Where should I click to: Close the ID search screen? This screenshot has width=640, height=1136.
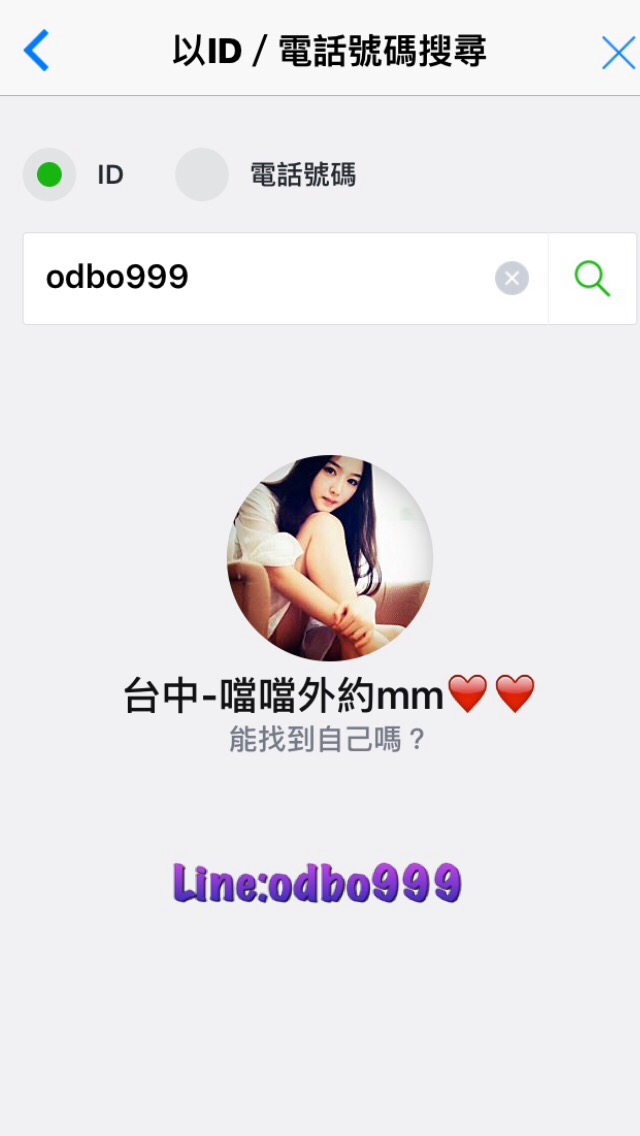click(618, 52)
